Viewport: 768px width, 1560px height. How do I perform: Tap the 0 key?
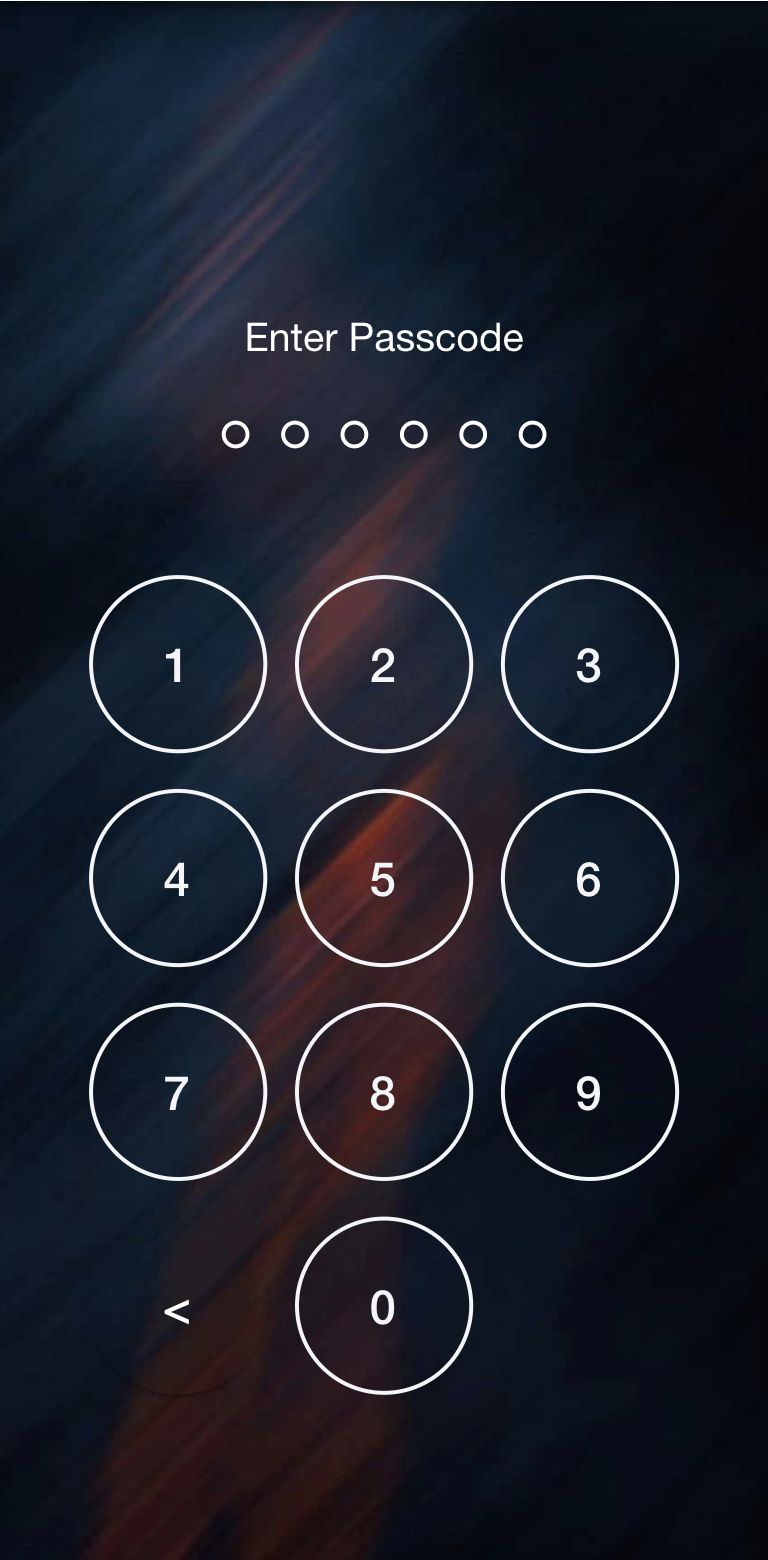click(384, 1306)
